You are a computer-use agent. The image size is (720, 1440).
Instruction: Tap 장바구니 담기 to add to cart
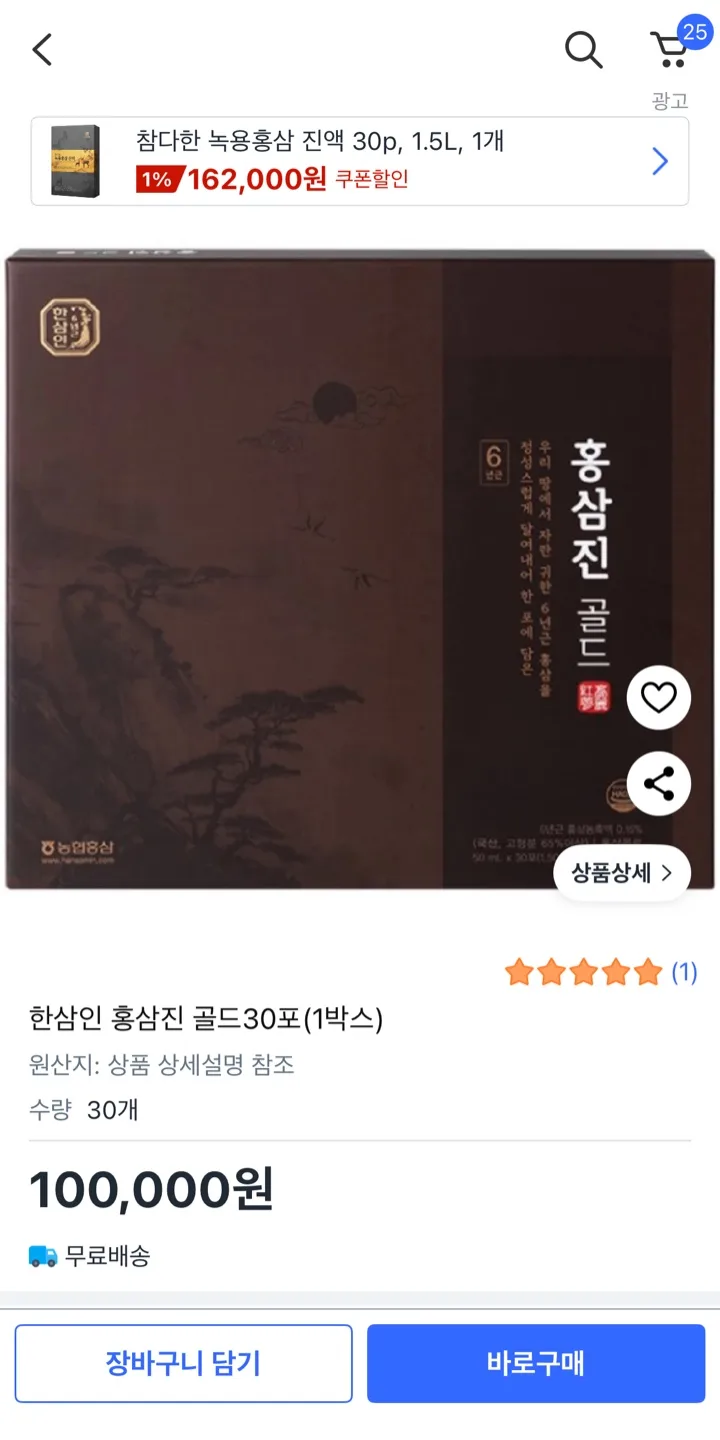(183, 1363)
